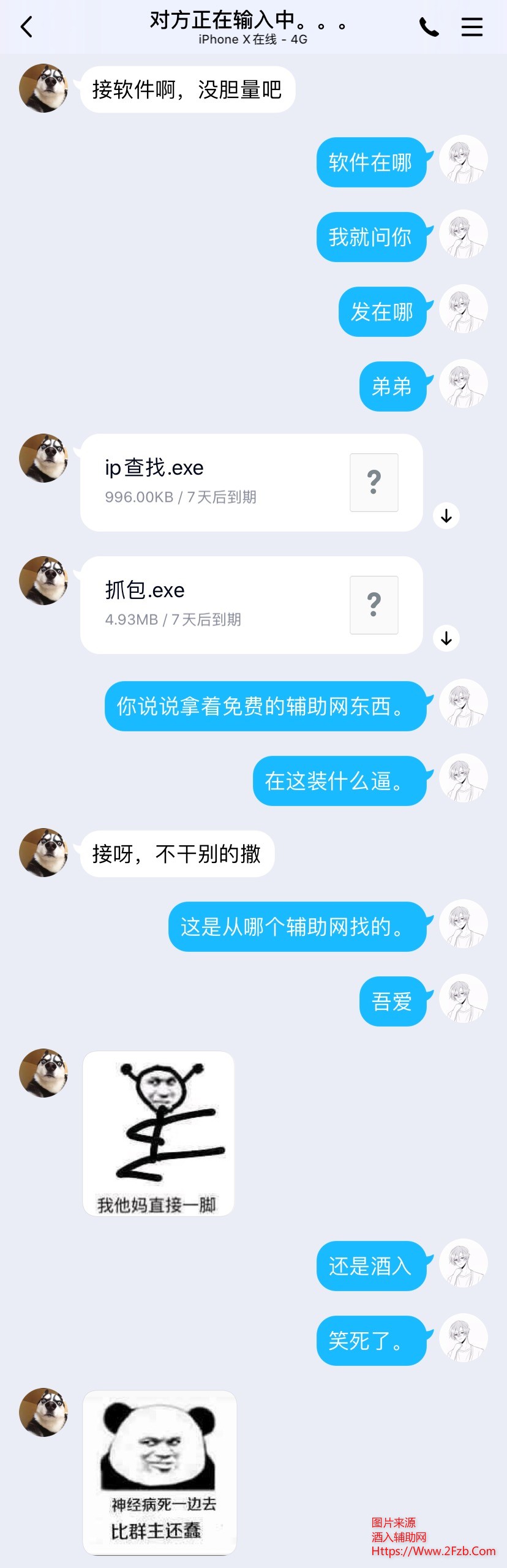This screenshot has height=1568, width=507.
Task: Open the 抓包.exe file
Action: click(251, 605)
